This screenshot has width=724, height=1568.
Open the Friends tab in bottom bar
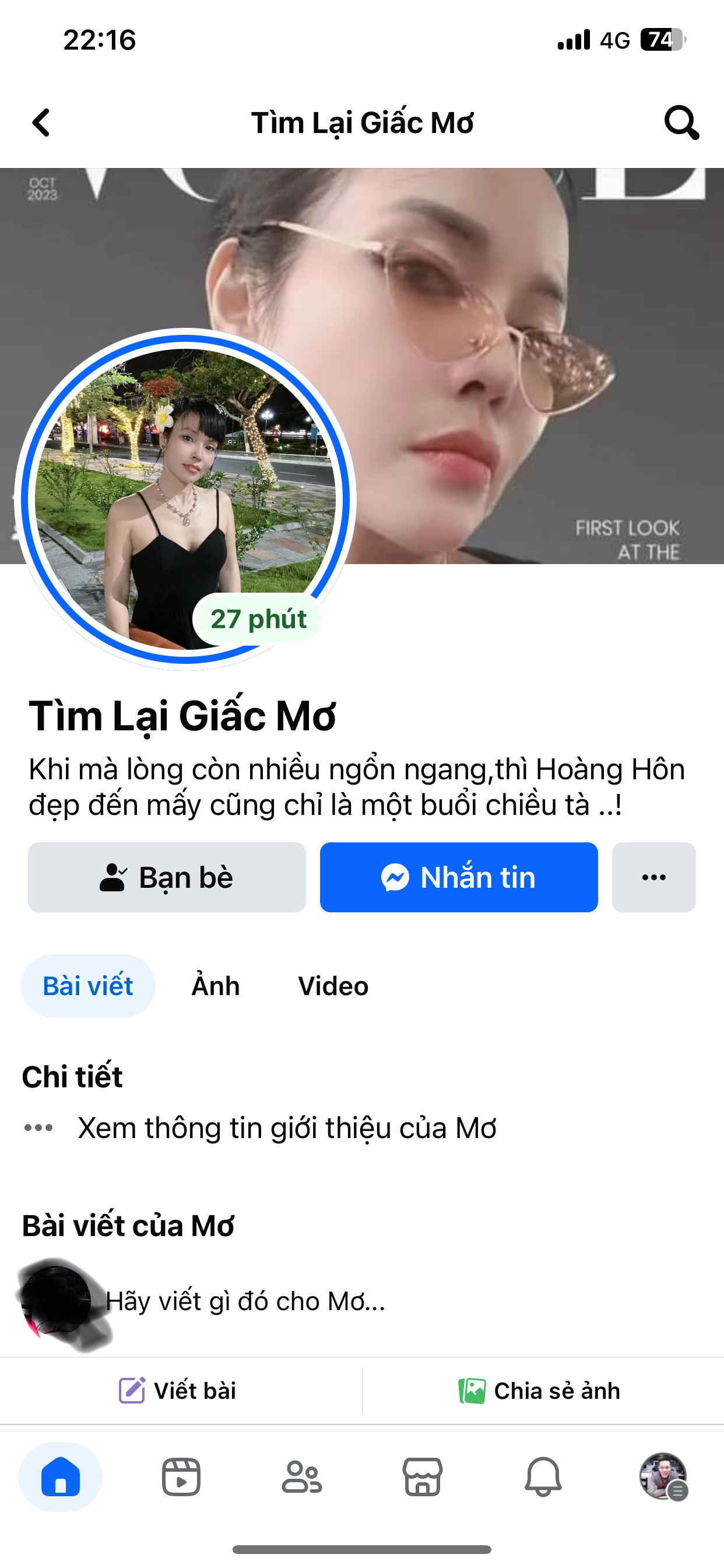302,1476
